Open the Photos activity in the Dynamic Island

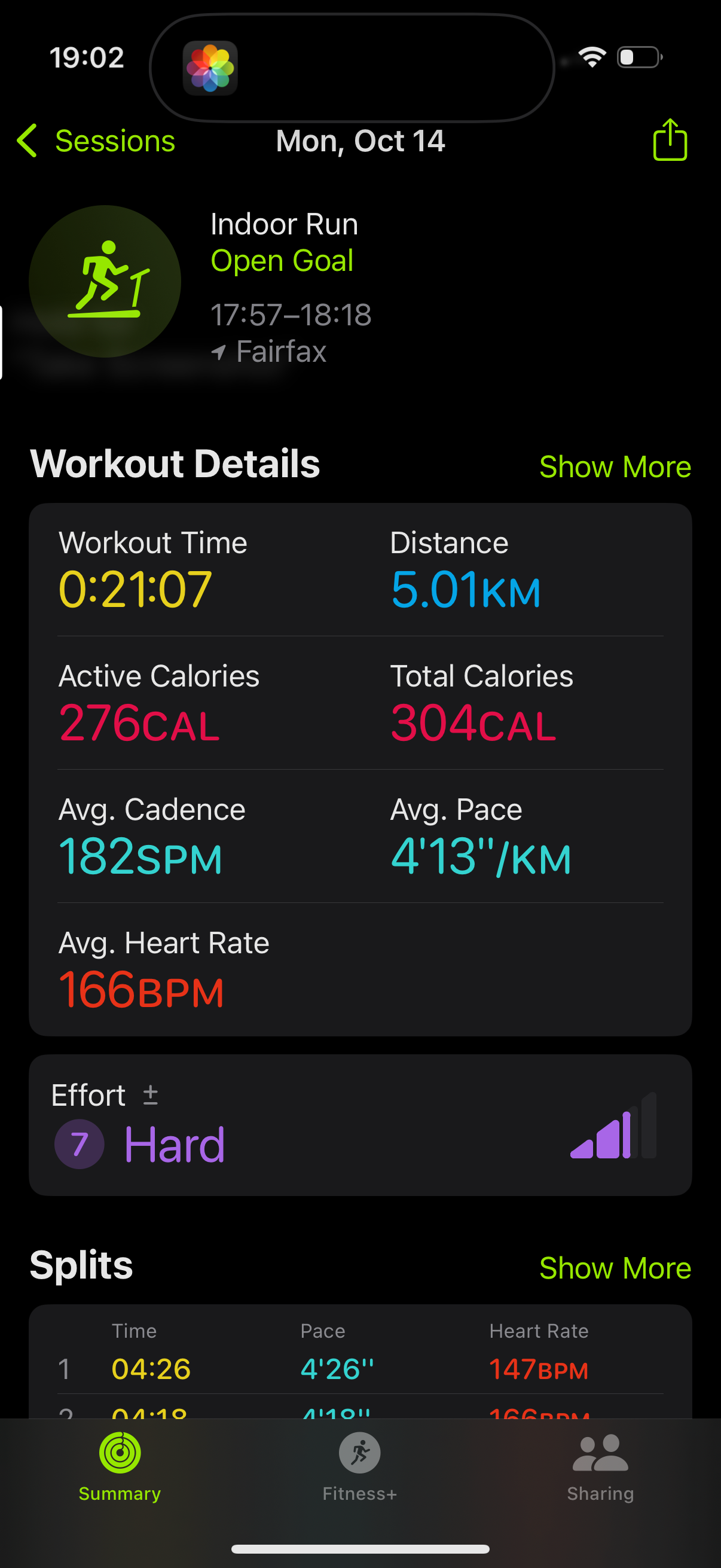[x=210, y=68]
